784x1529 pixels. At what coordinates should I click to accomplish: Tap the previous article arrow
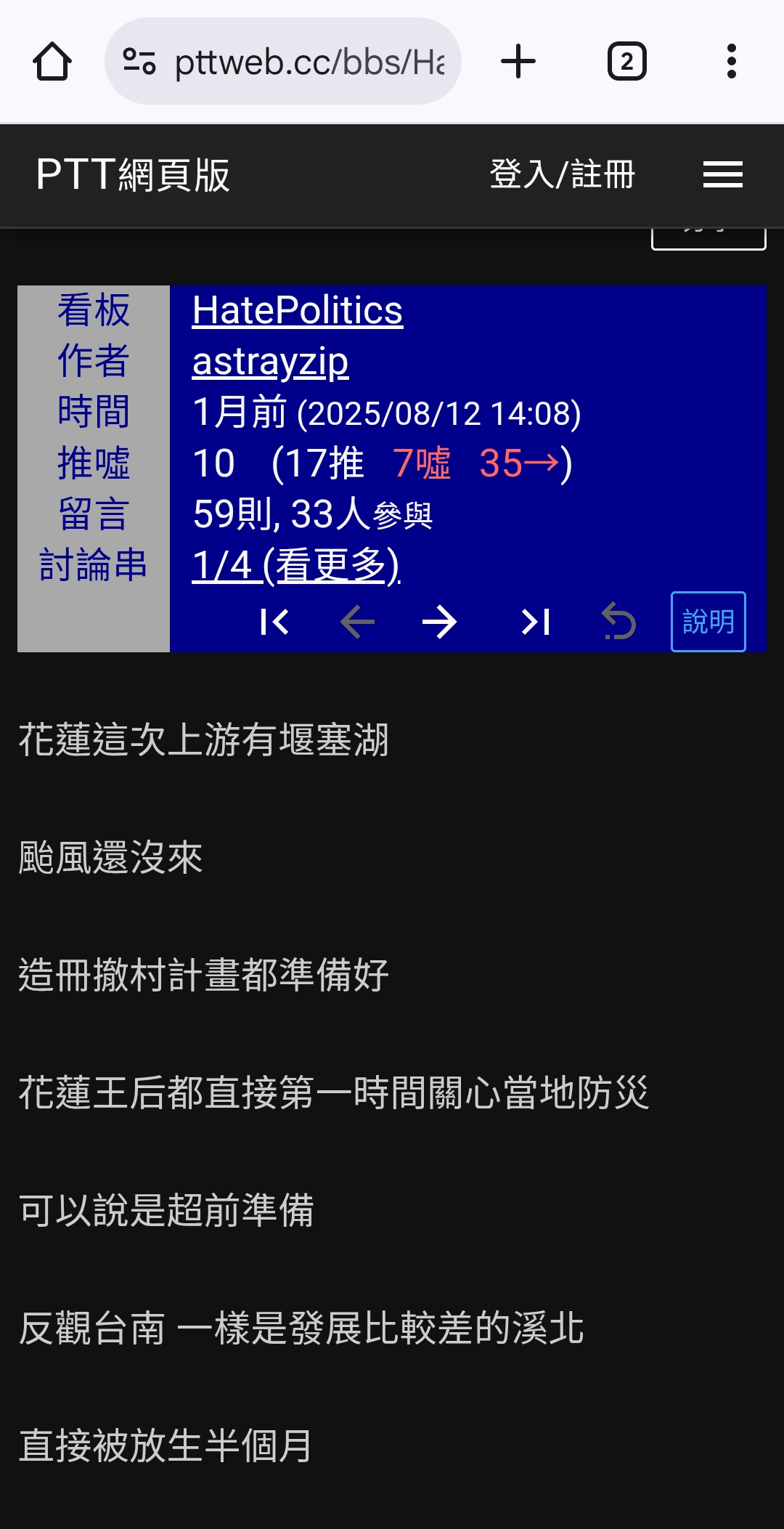tap(357, 622)
